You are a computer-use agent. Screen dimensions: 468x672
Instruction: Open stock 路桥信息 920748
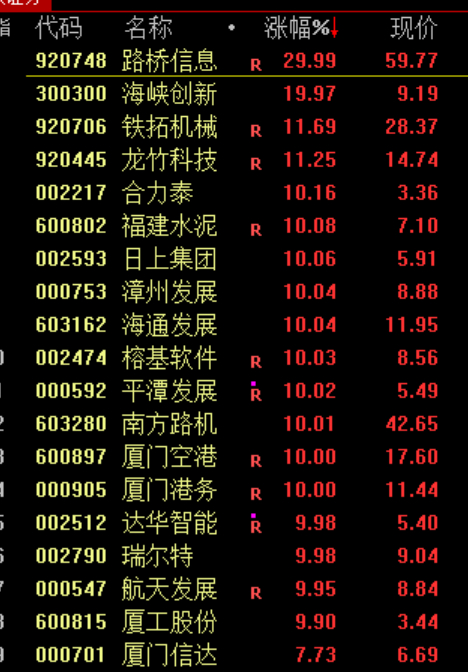pyautogui.click(x=234, y=60)
